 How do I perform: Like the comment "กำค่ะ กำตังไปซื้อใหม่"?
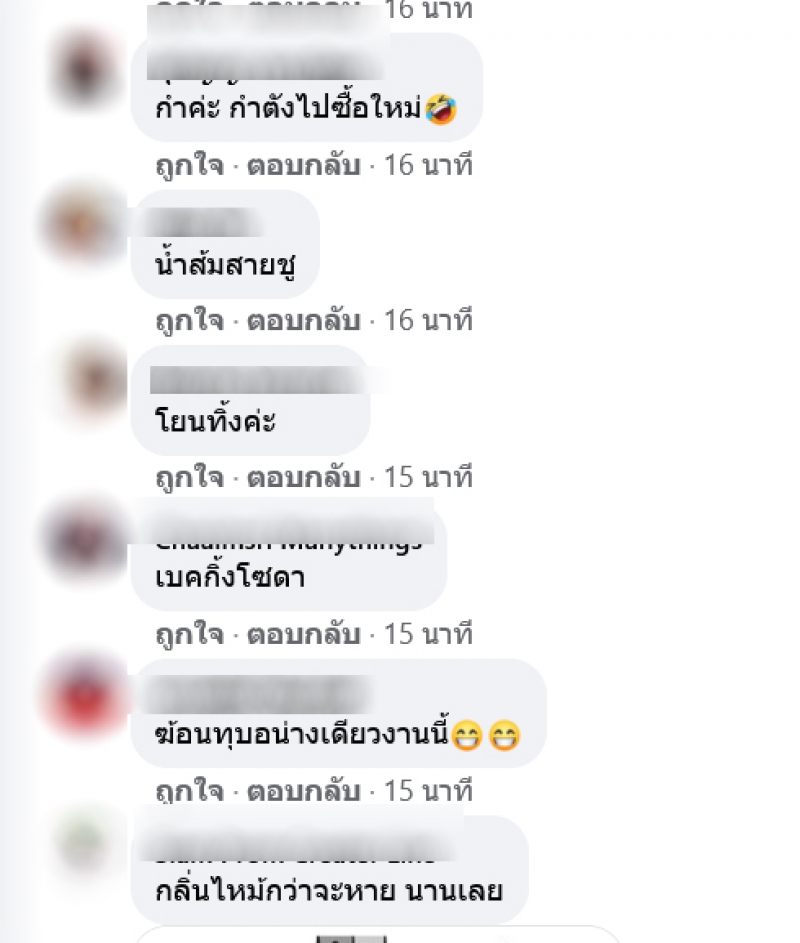(x=189, y=165)
